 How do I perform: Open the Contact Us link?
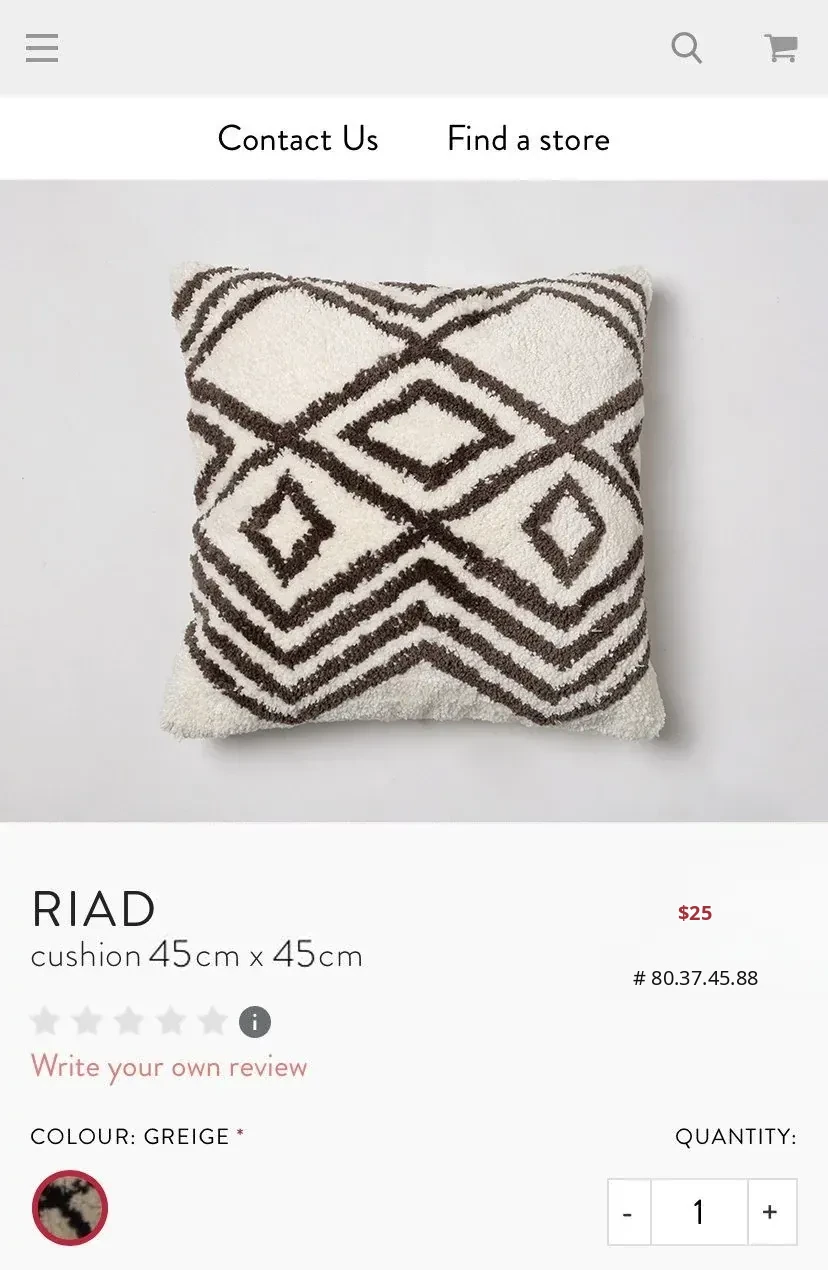298,139
